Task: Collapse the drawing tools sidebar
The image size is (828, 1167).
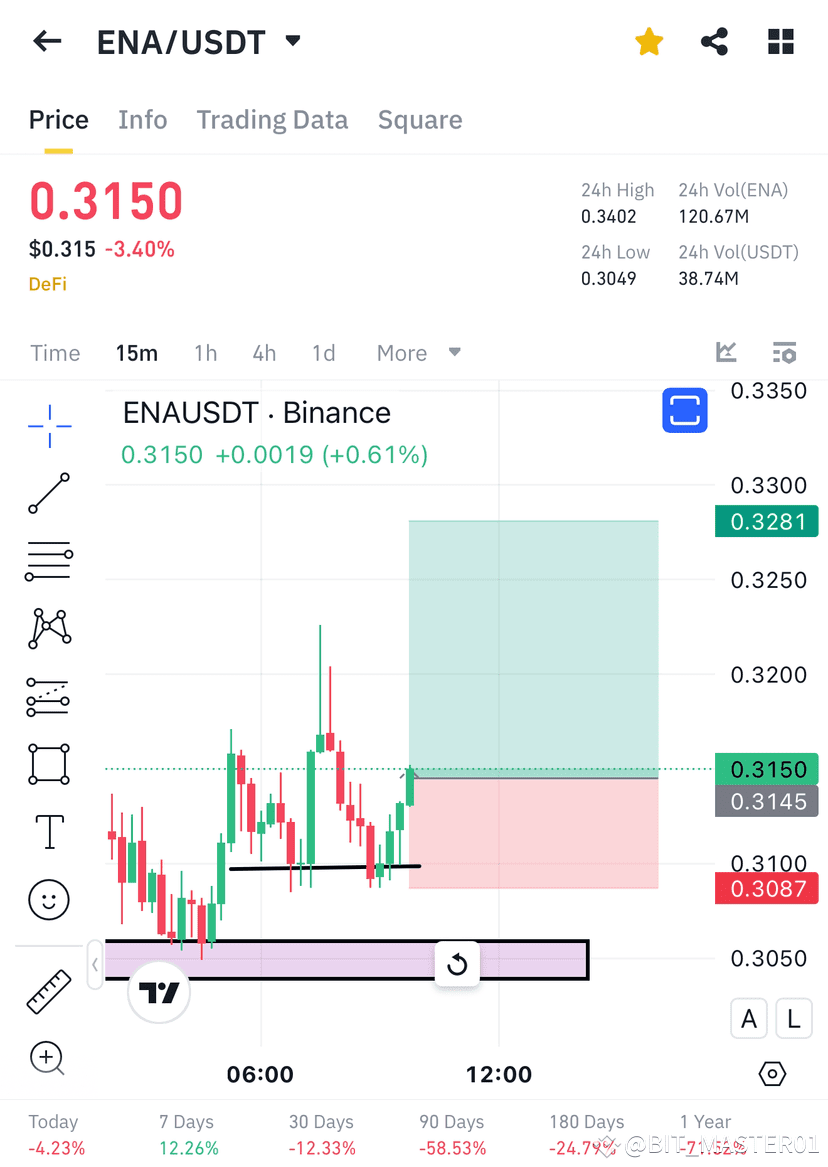Action: pos(95,964)
